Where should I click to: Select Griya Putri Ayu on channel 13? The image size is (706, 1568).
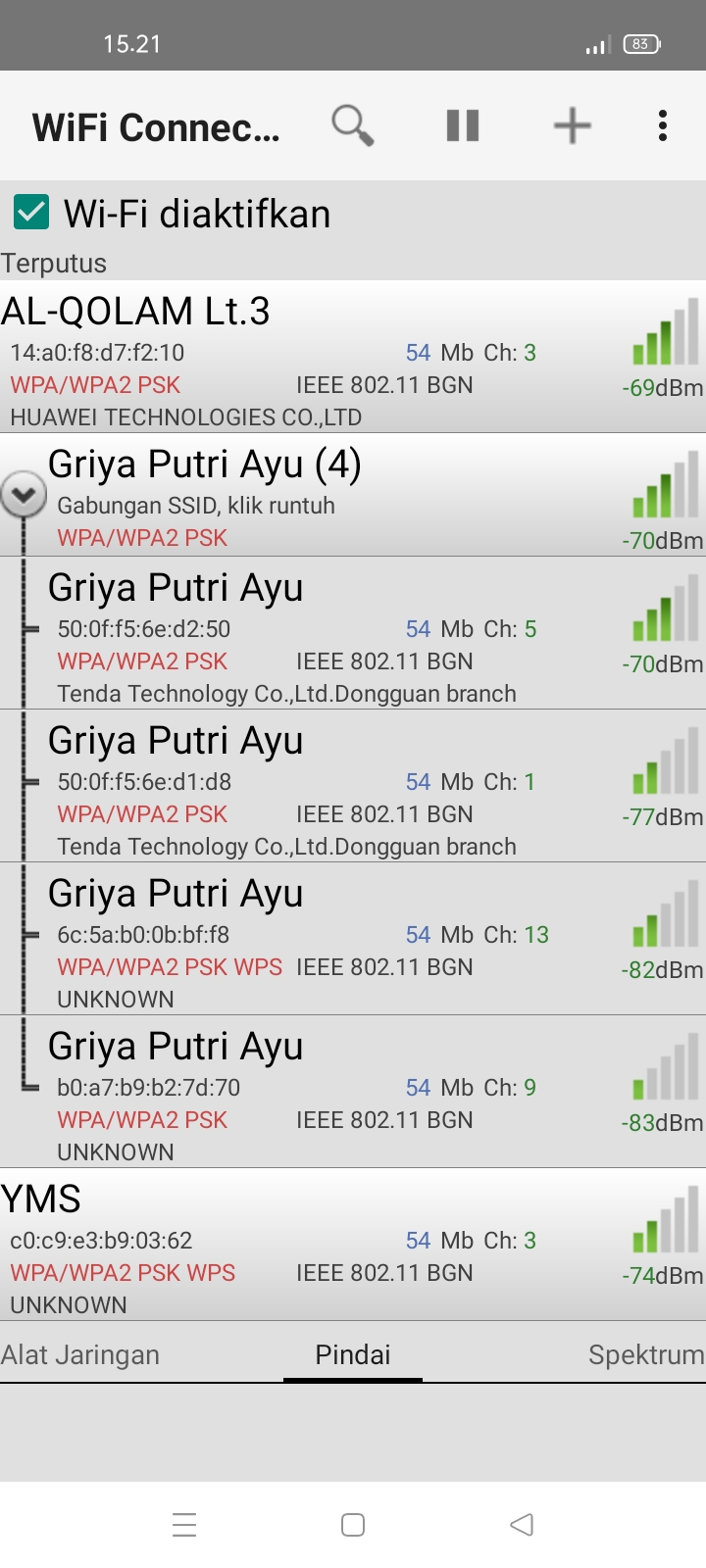(353, 940)
